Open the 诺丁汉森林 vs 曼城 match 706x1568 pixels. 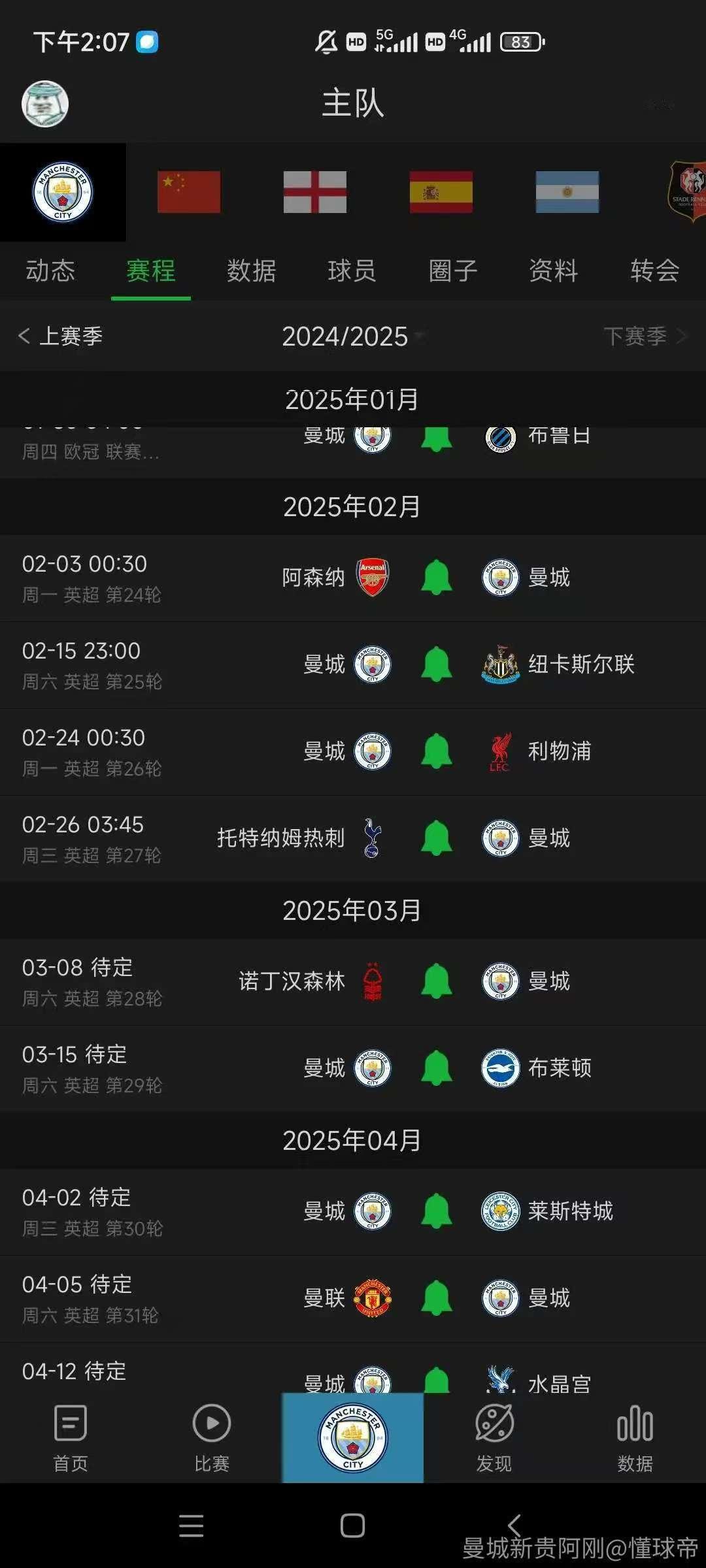(x=353, y=982)
